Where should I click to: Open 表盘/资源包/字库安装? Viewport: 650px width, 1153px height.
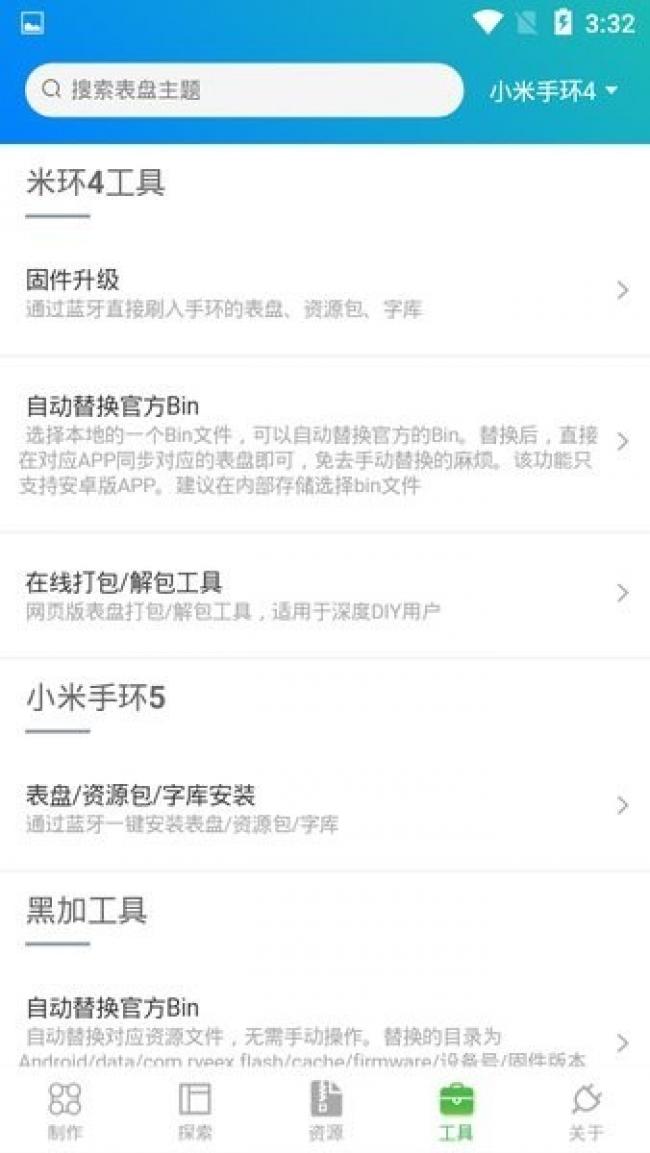point(325,807)
